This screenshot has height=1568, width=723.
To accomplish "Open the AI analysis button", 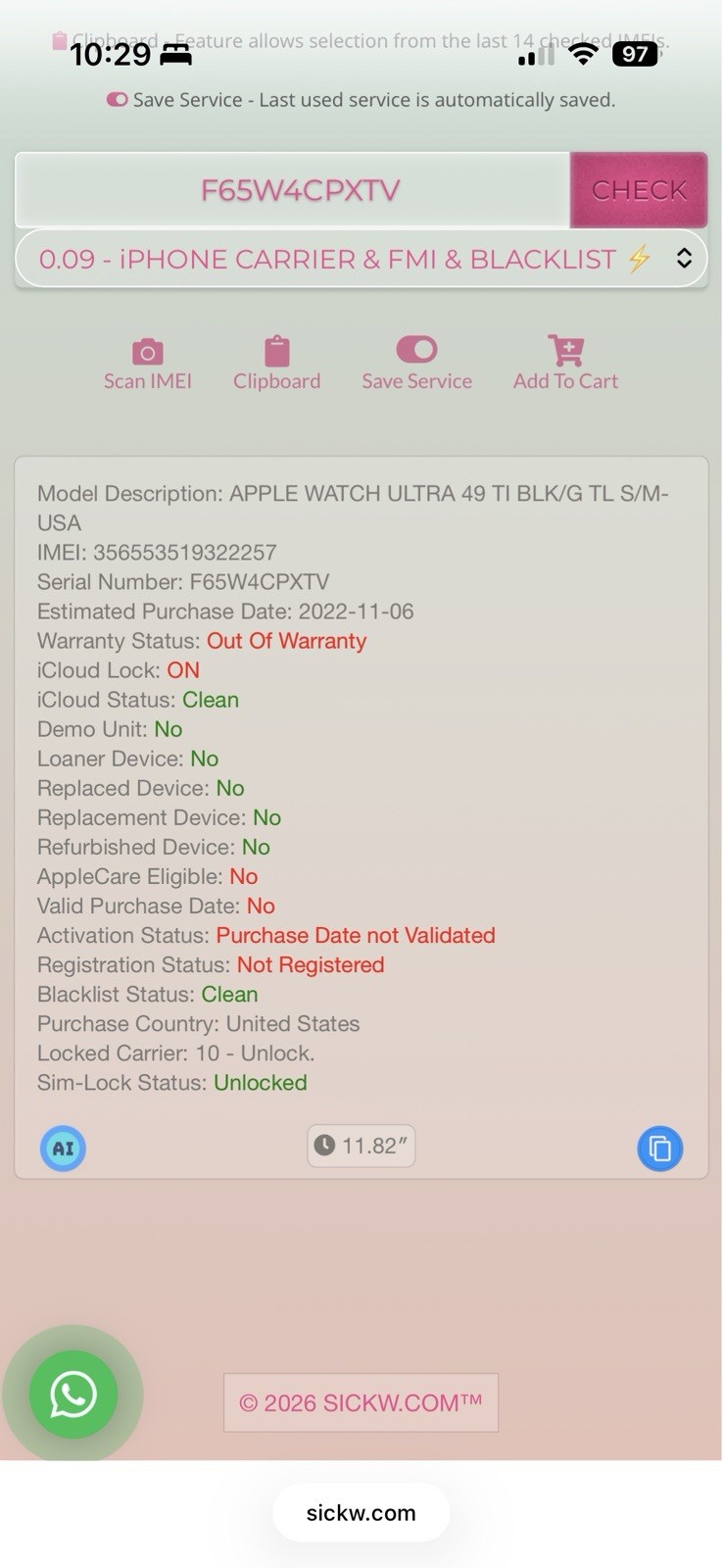I will tap(63, 1149).
